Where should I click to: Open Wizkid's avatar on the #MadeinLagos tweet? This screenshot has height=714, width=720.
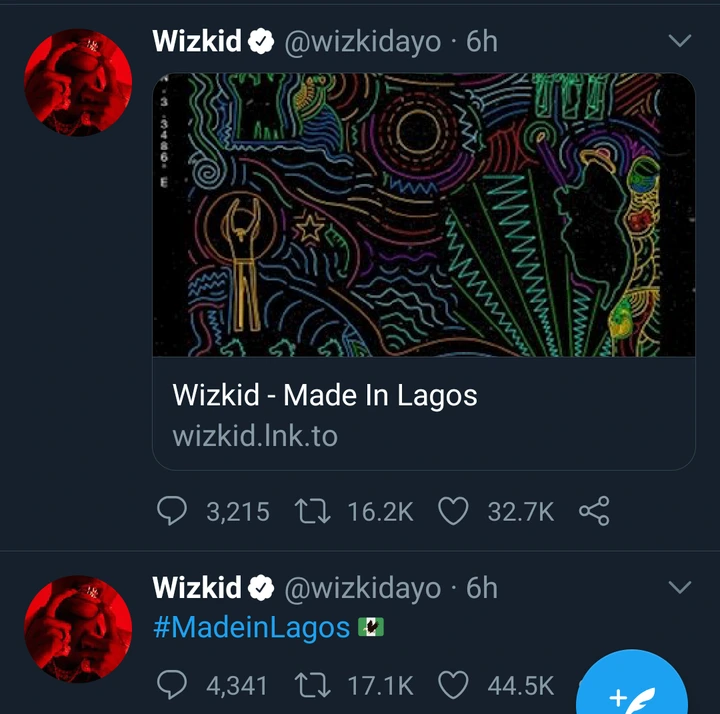click(78, 628)
